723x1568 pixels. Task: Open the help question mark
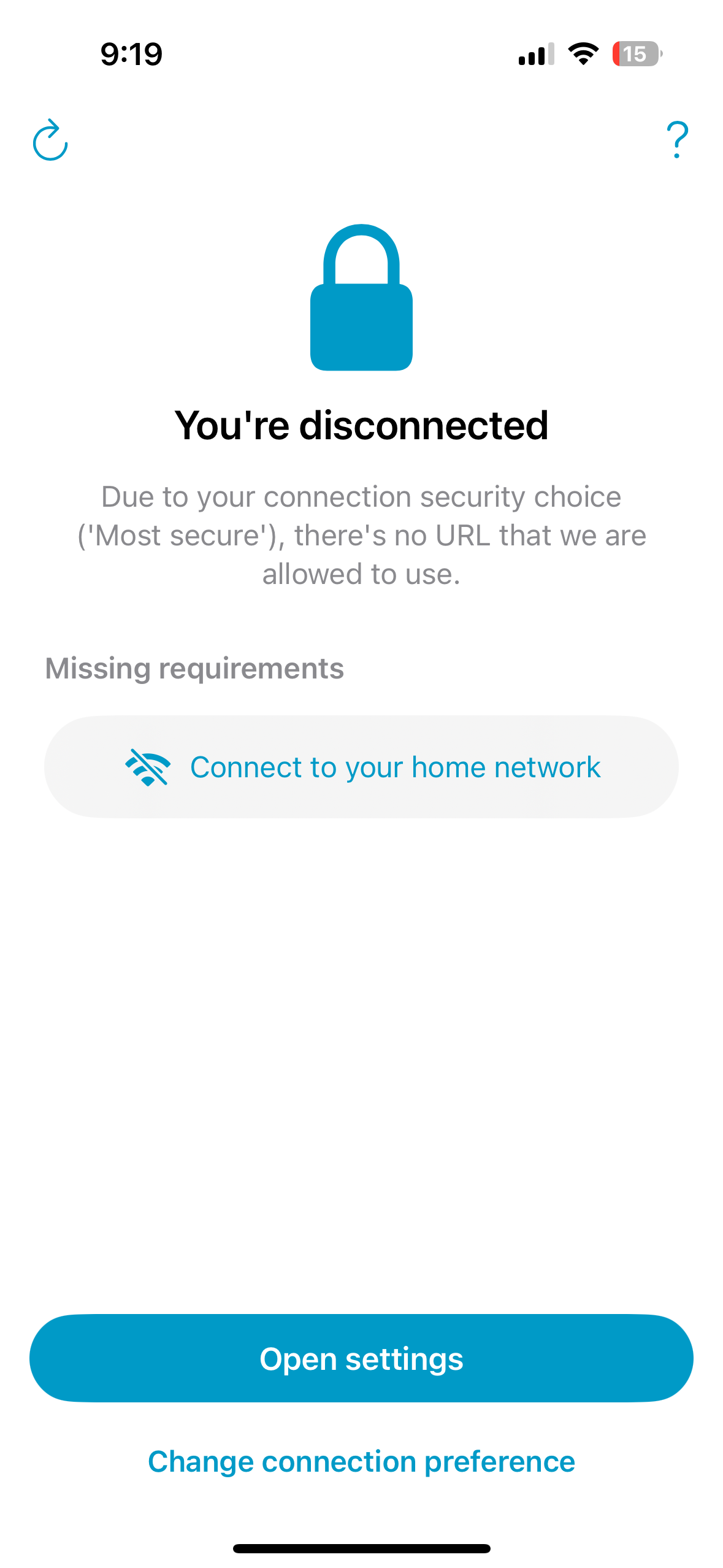tap(677, 140)
